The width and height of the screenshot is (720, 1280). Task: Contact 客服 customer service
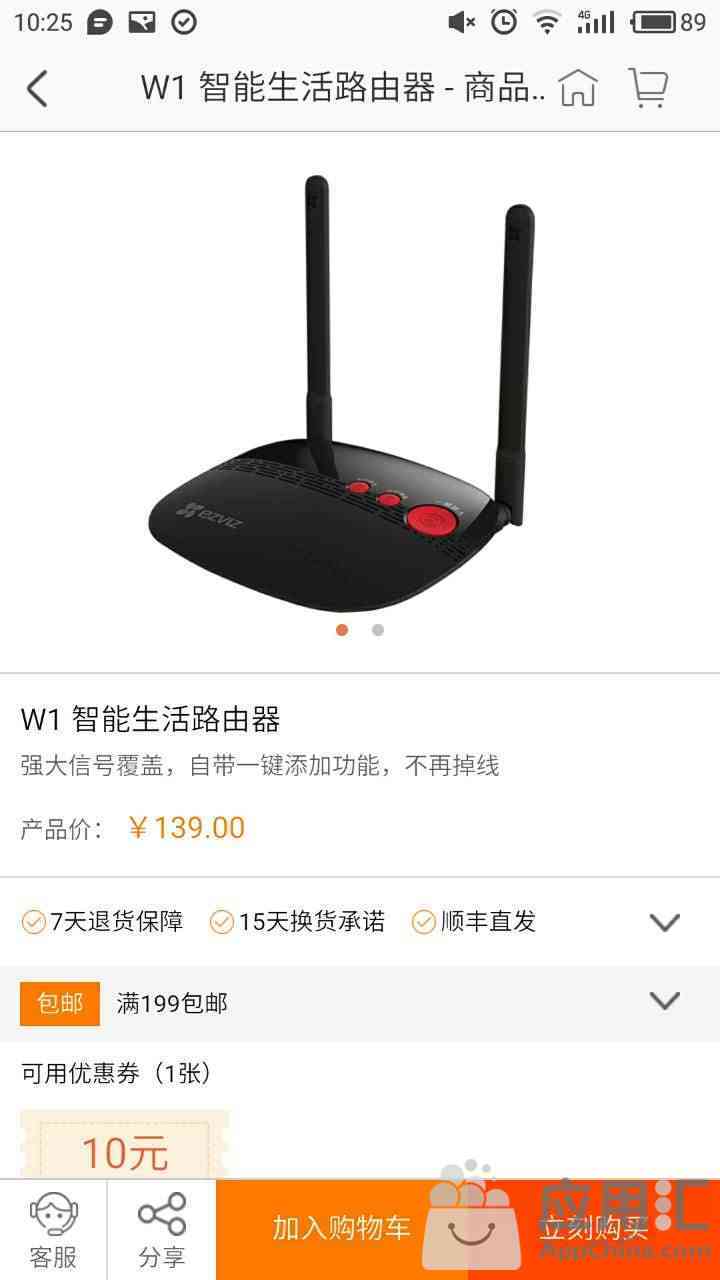tap(53, 1230)
